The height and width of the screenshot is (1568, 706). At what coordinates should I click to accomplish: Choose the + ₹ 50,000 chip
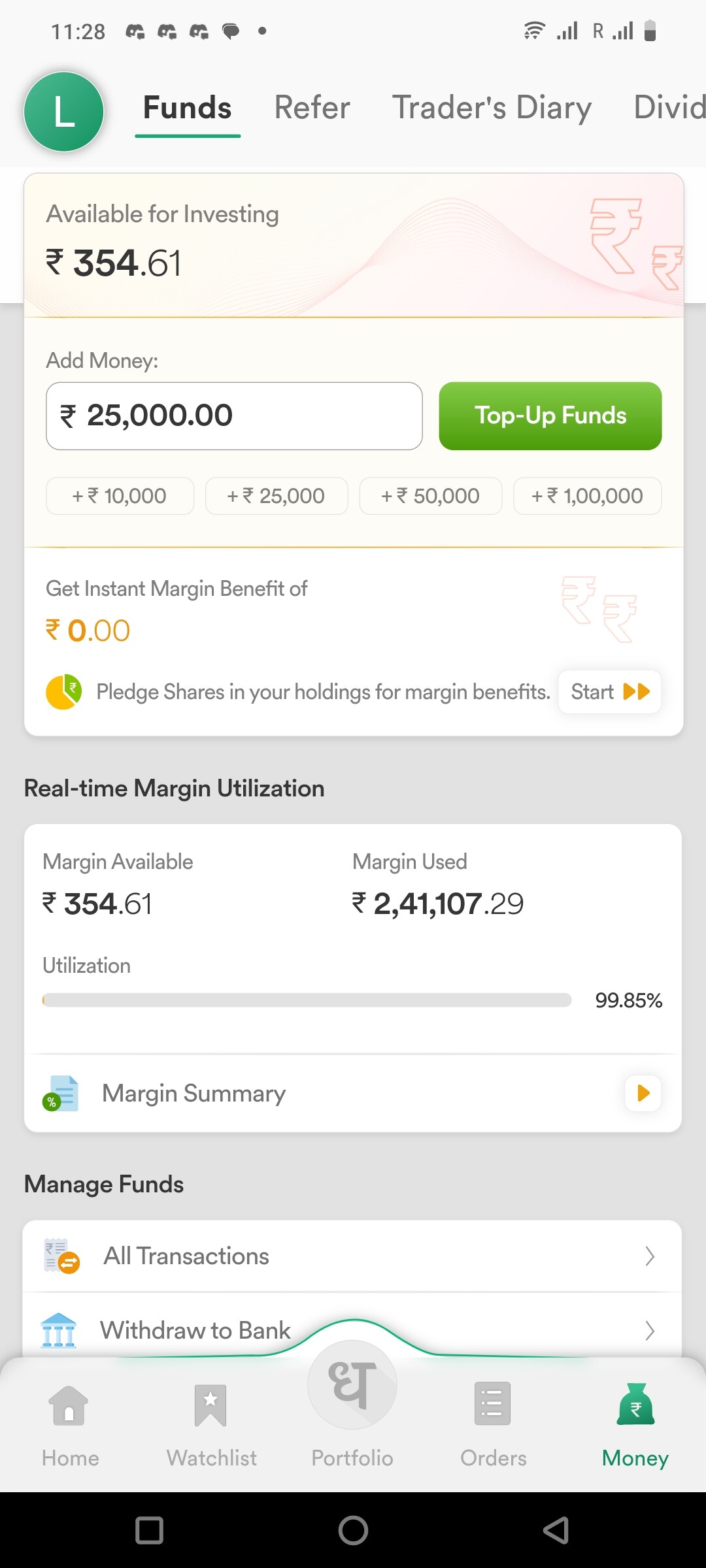[431, 496]
